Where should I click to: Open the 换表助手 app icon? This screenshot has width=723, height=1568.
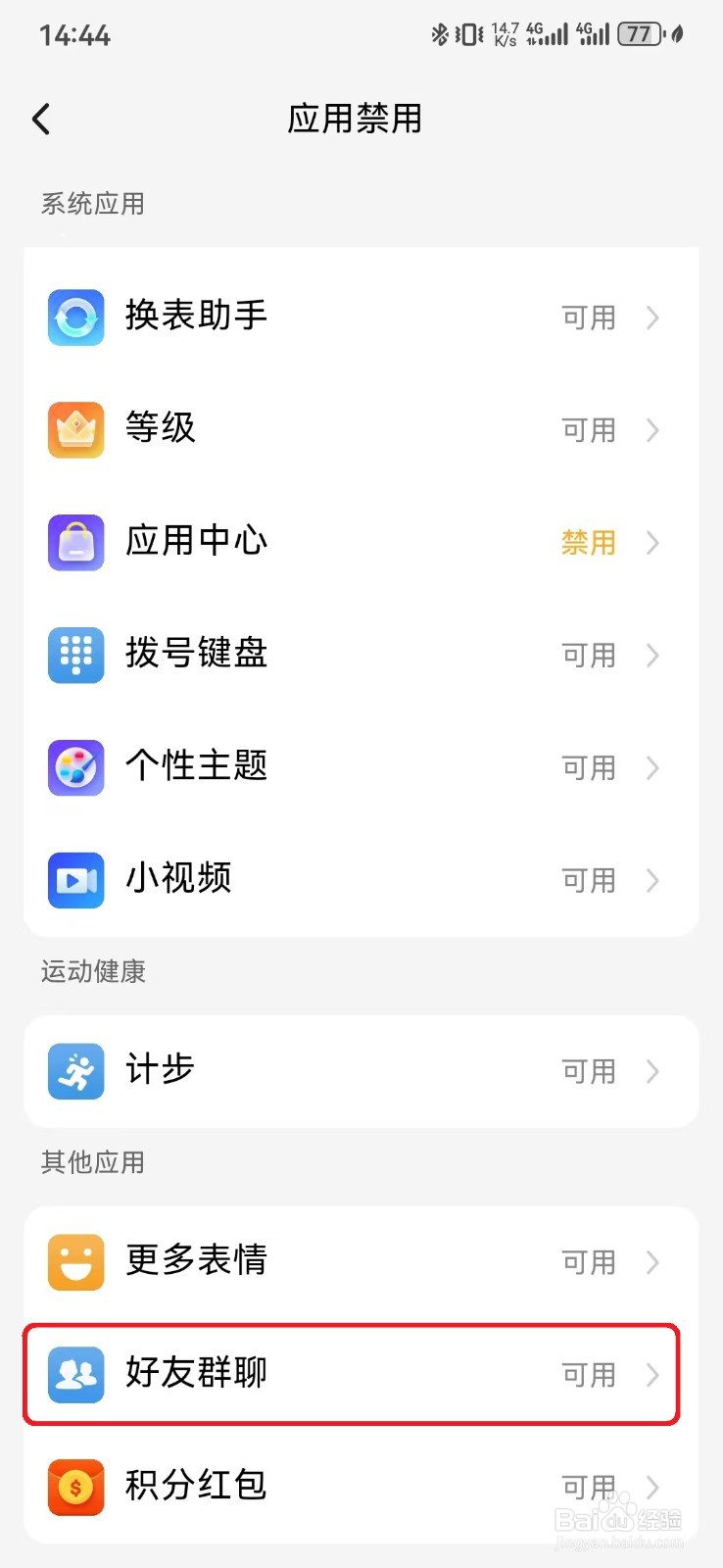(75, 317)
